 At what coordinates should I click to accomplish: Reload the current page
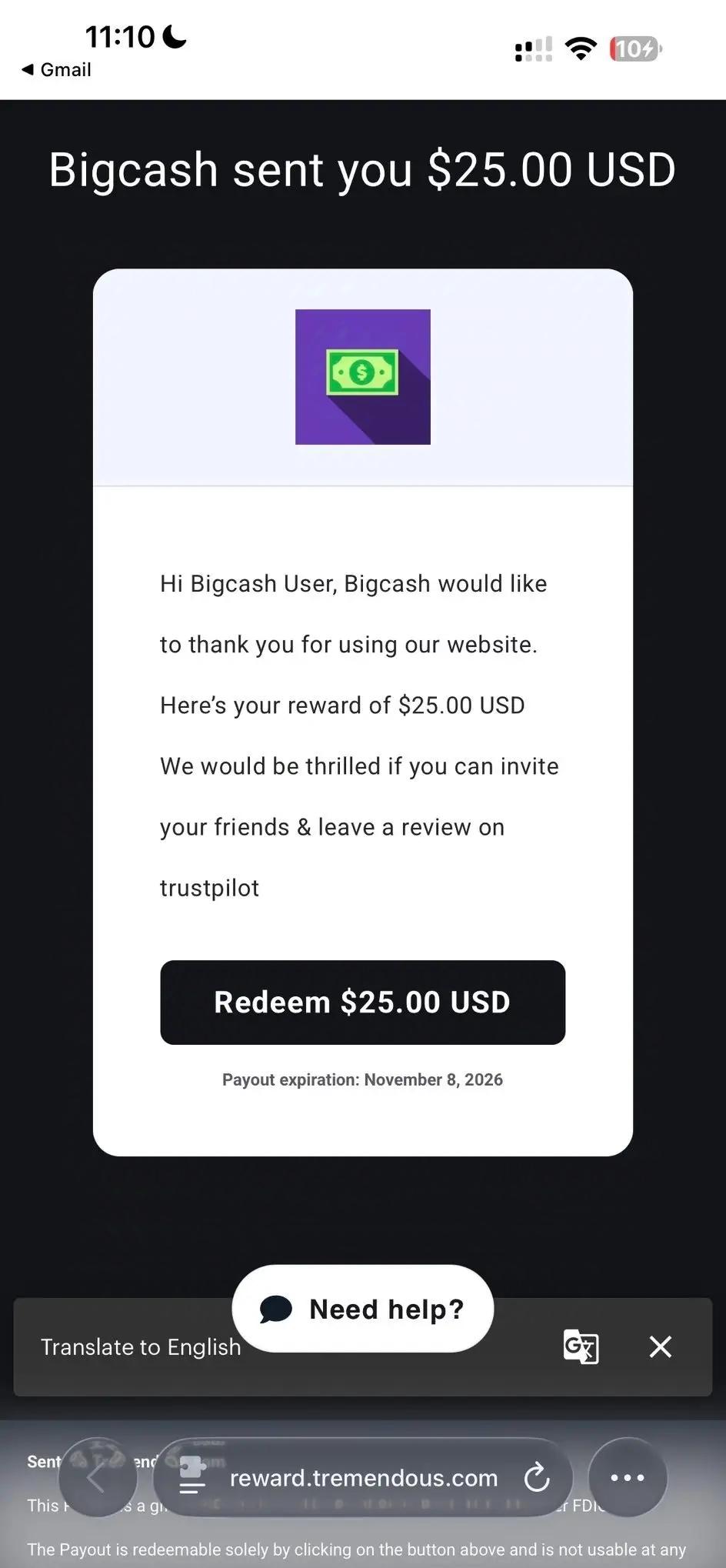coord(537,1477)
